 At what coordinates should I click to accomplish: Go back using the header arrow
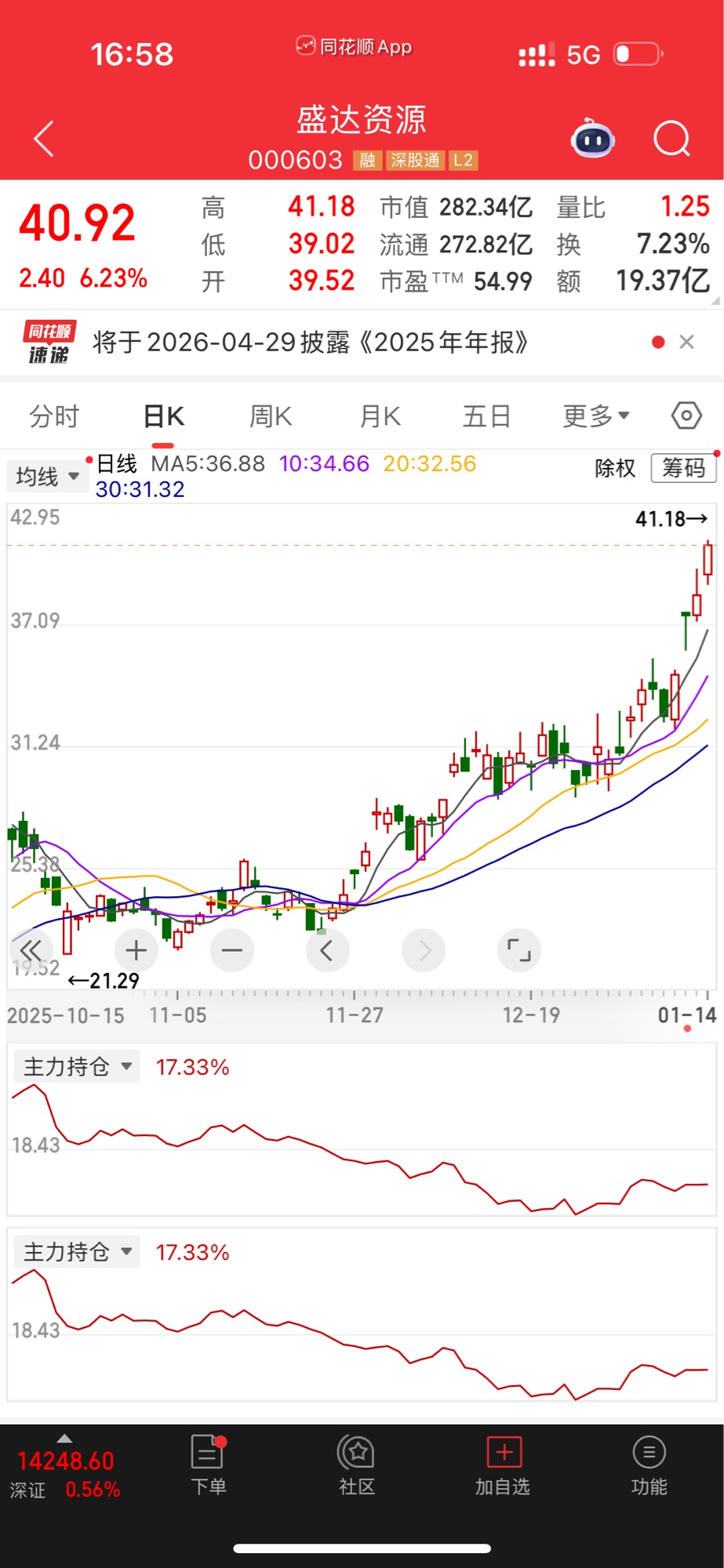[x=45, y=140]
